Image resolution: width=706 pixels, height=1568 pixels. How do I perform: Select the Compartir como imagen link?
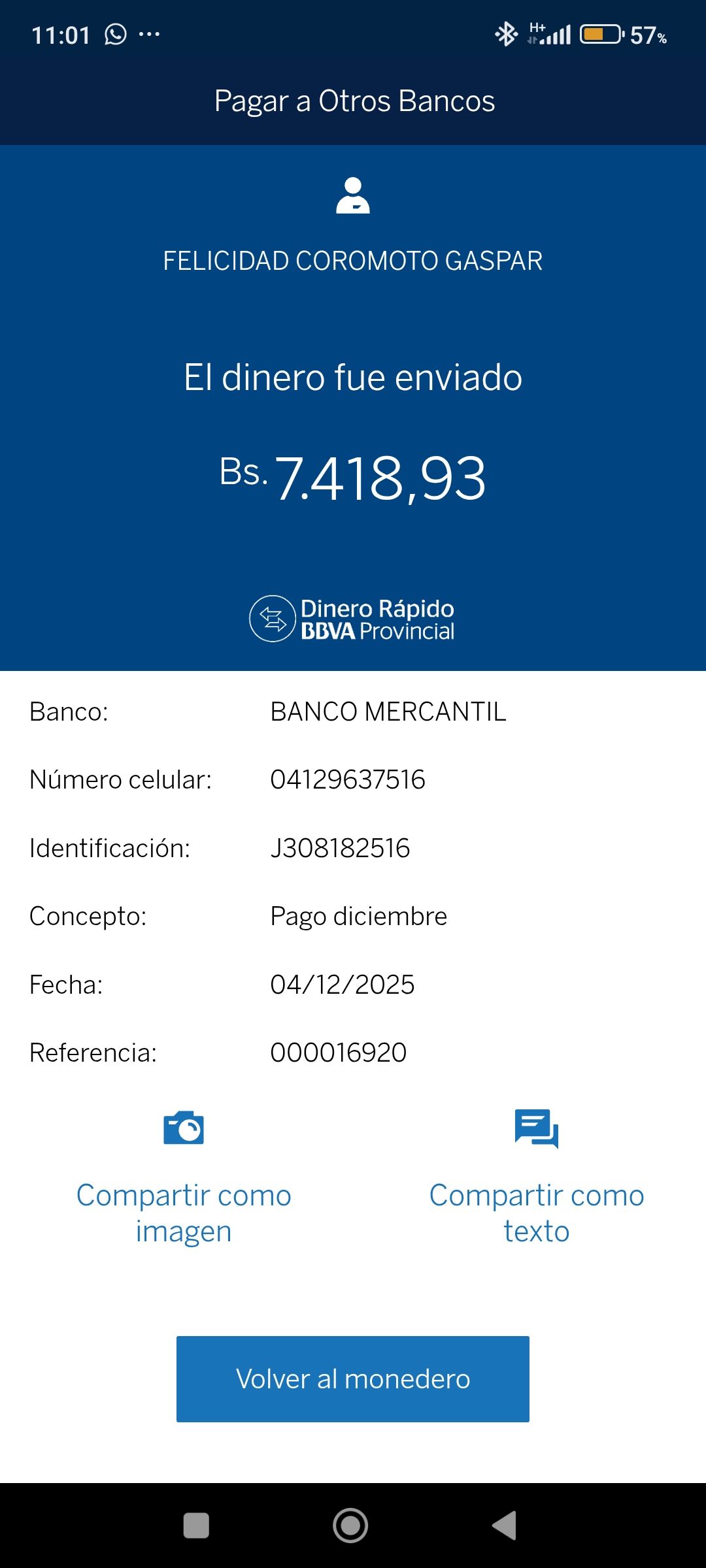183,1212
